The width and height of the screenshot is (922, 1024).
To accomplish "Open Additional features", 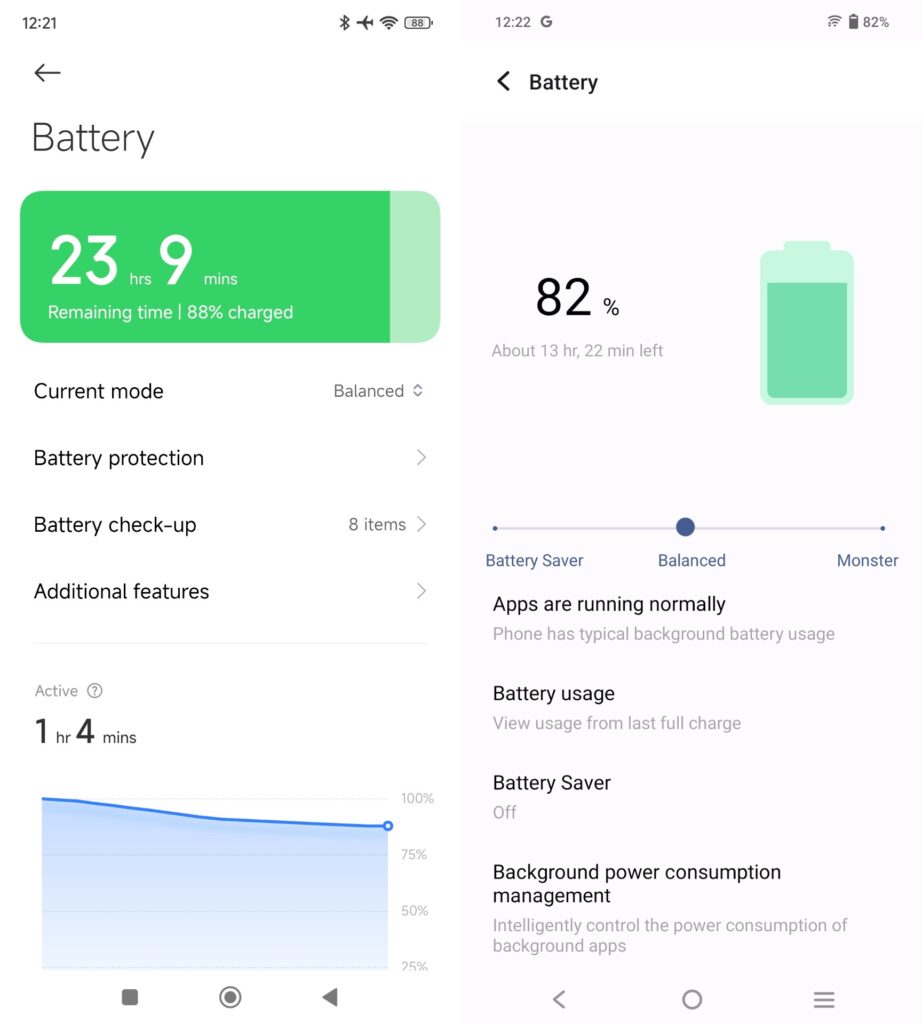I will click(x=230, y=591).
